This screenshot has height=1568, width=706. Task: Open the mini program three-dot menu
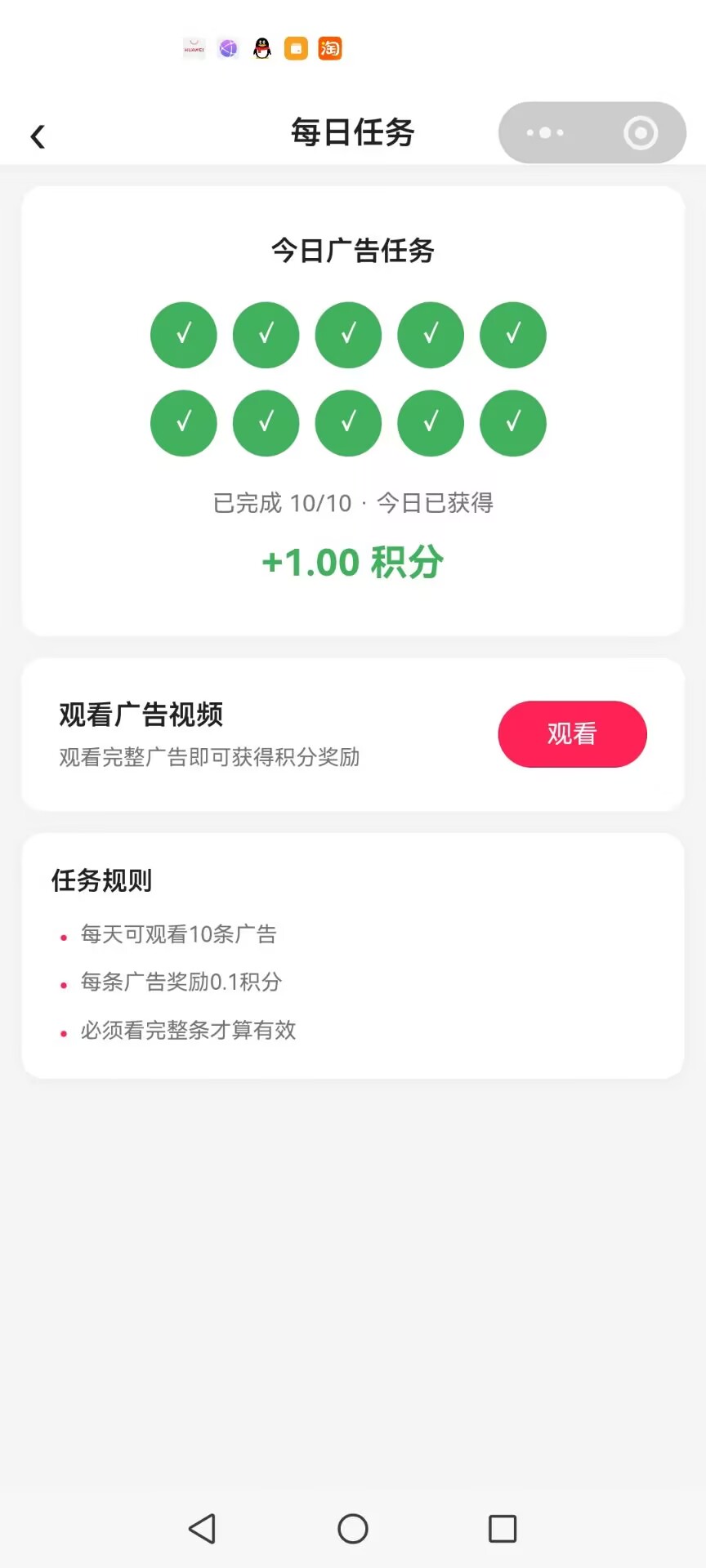545,132
